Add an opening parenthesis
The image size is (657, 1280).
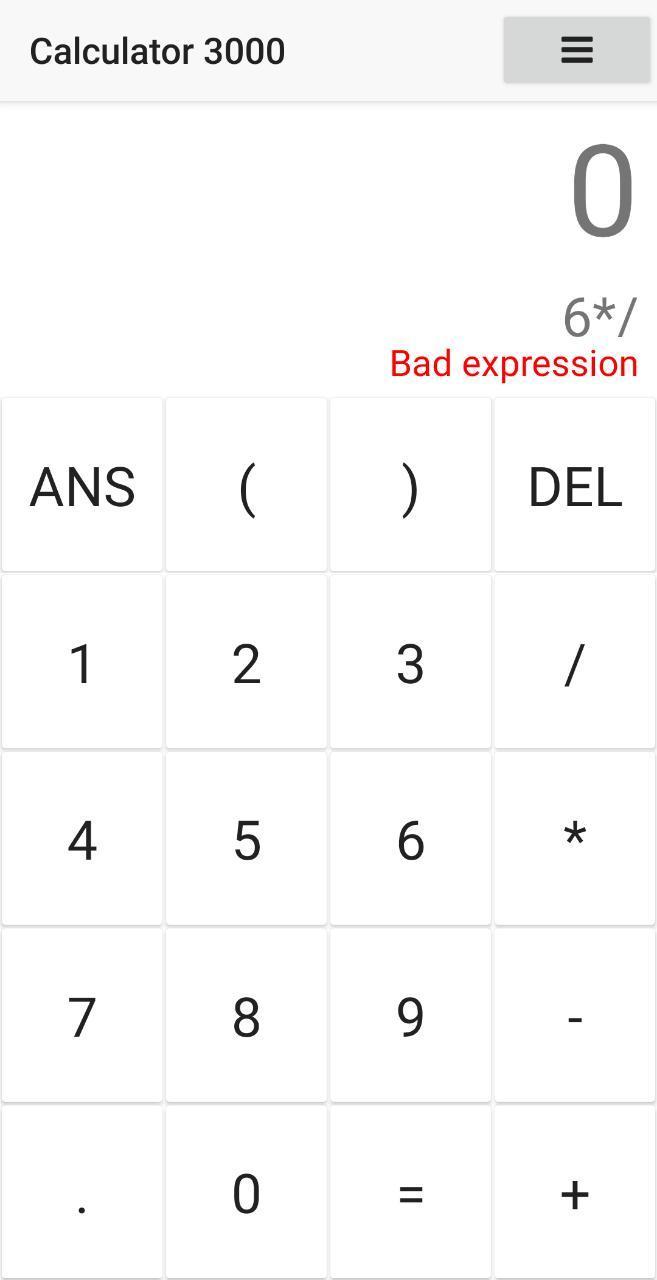coord(246,486)
